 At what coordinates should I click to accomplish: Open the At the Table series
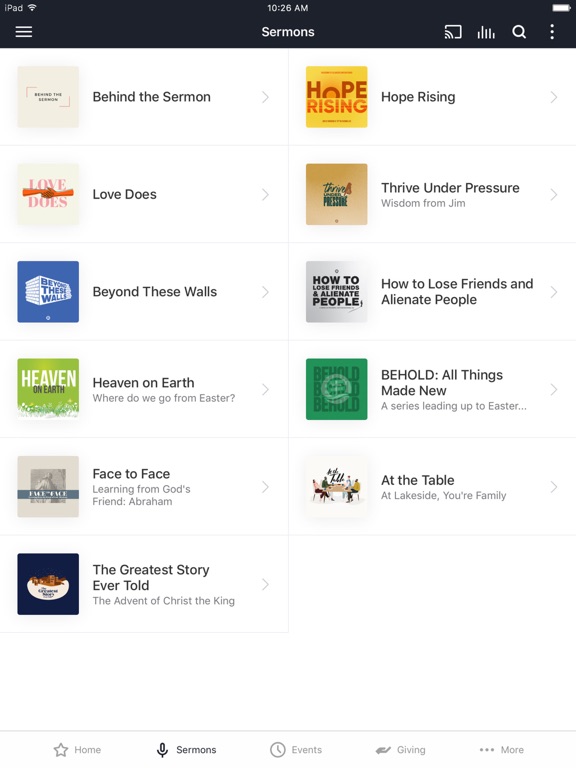click(432, 487)
